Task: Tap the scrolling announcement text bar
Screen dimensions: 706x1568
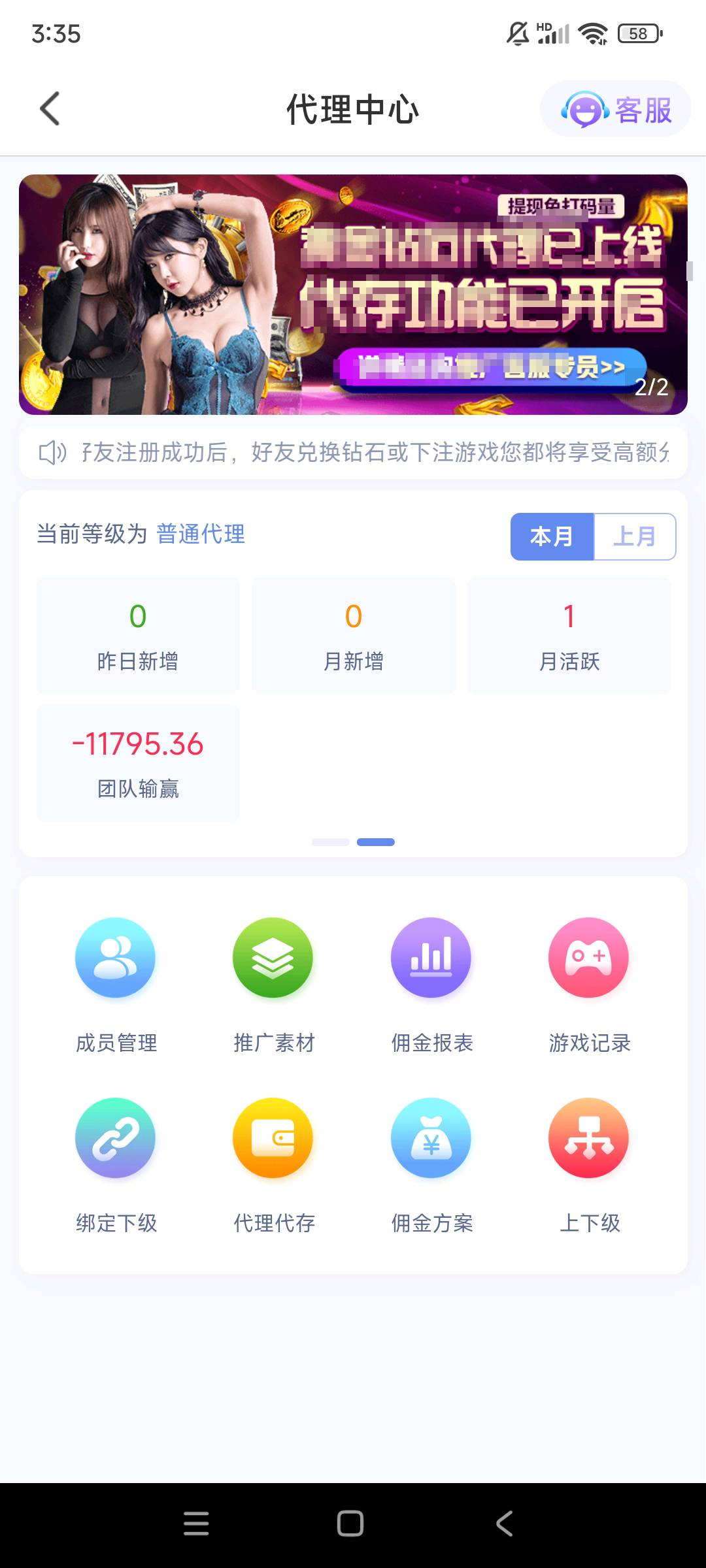Action: pyautogui.click(x=353, y=452)
